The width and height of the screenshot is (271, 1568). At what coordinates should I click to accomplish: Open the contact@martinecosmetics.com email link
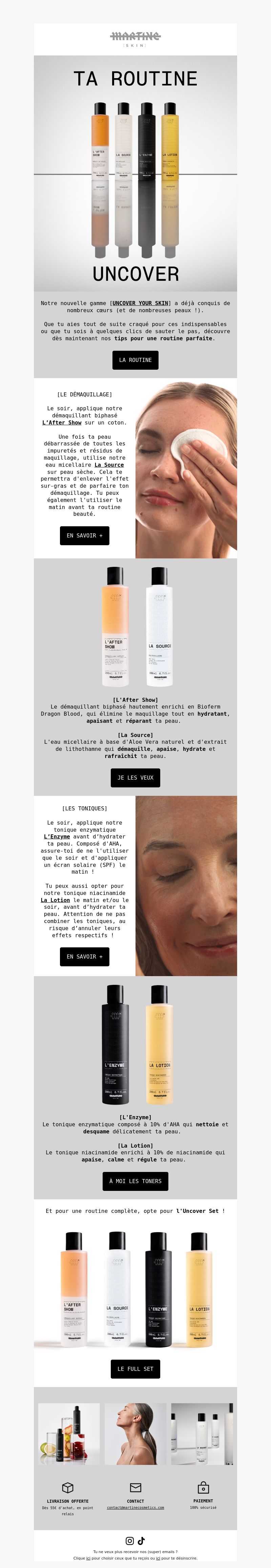coord(135,1507)
